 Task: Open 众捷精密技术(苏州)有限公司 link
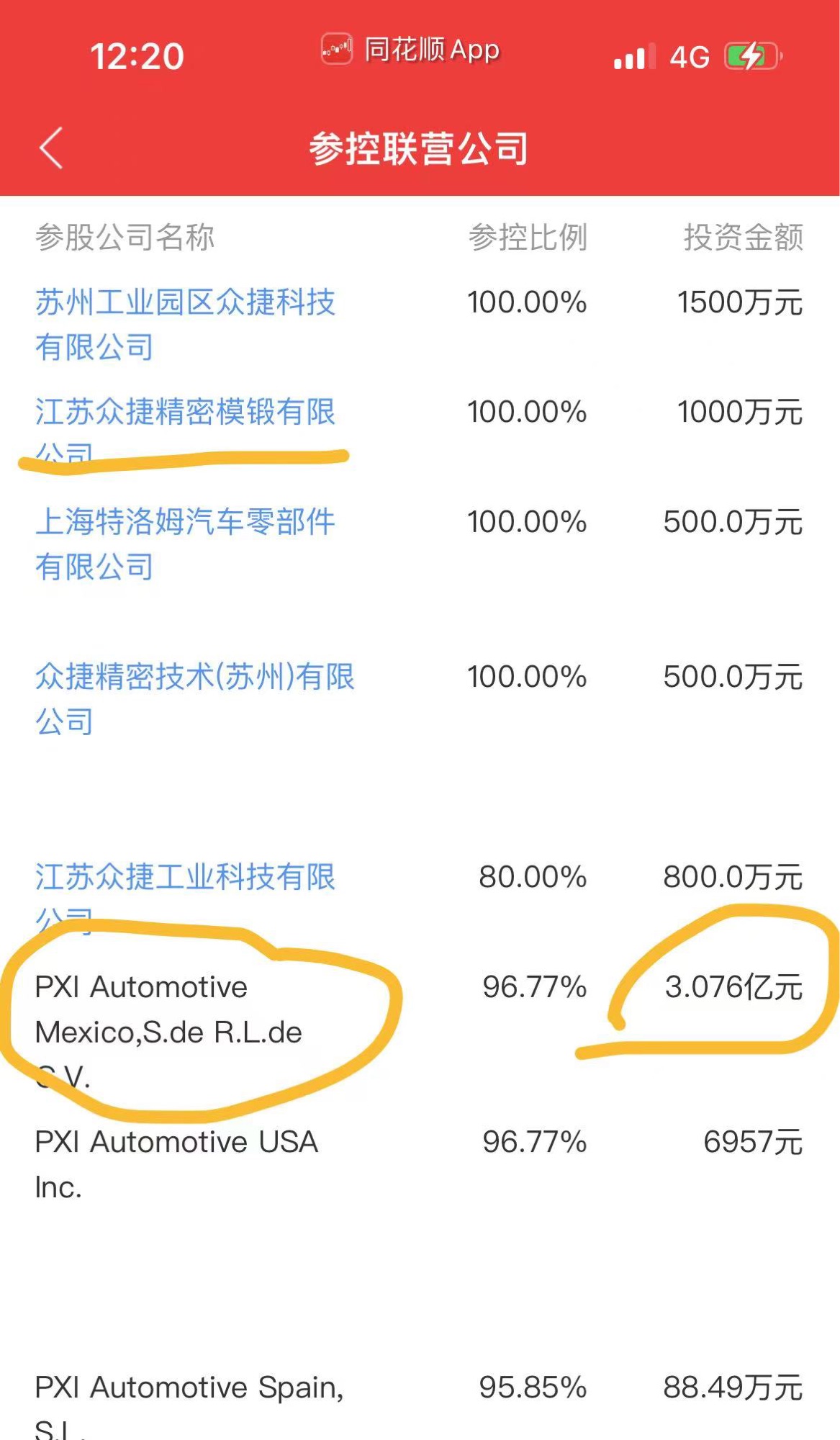195,699
